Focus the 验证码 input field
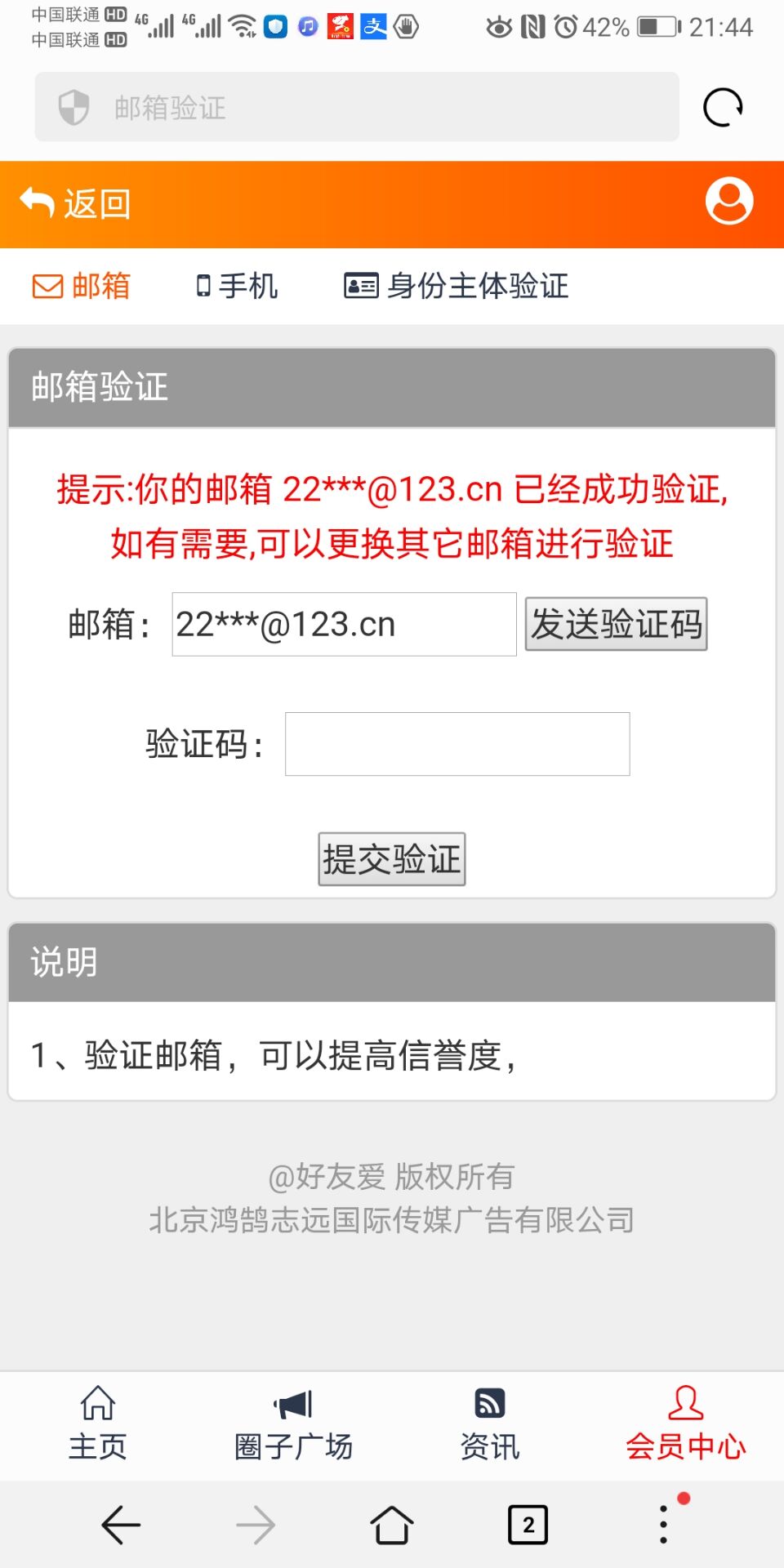This screenshot has width=784, height=1568. 457,744
